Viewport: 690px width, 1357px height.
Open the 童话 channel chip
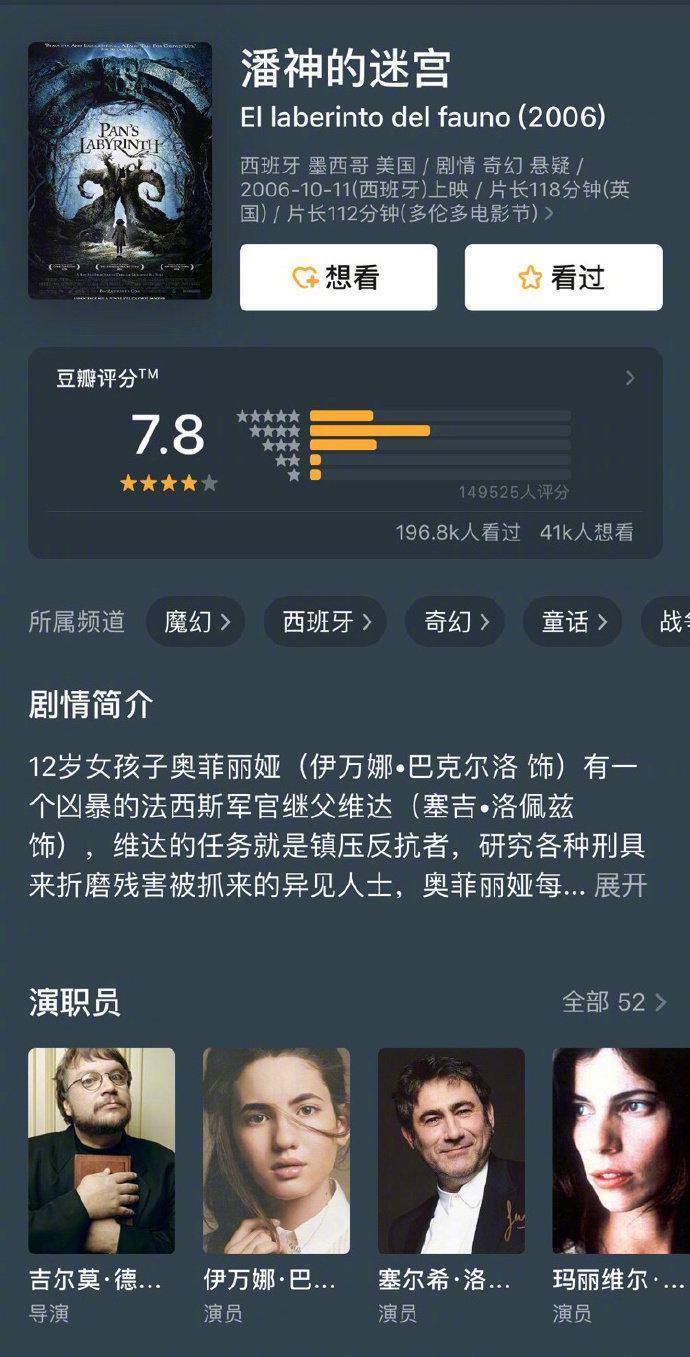573,622
